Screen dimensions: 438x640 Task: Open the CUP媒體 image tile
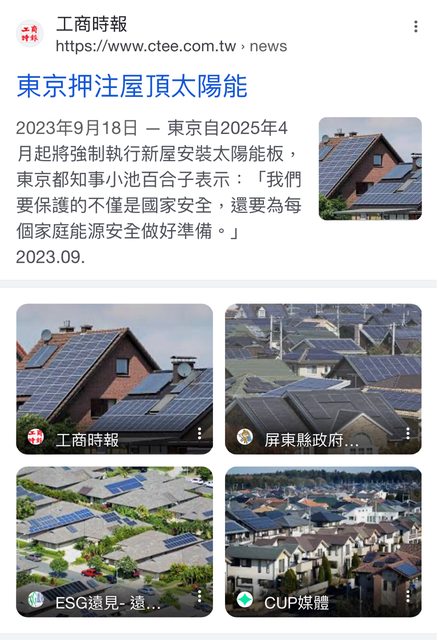click(x=323, y=541)
